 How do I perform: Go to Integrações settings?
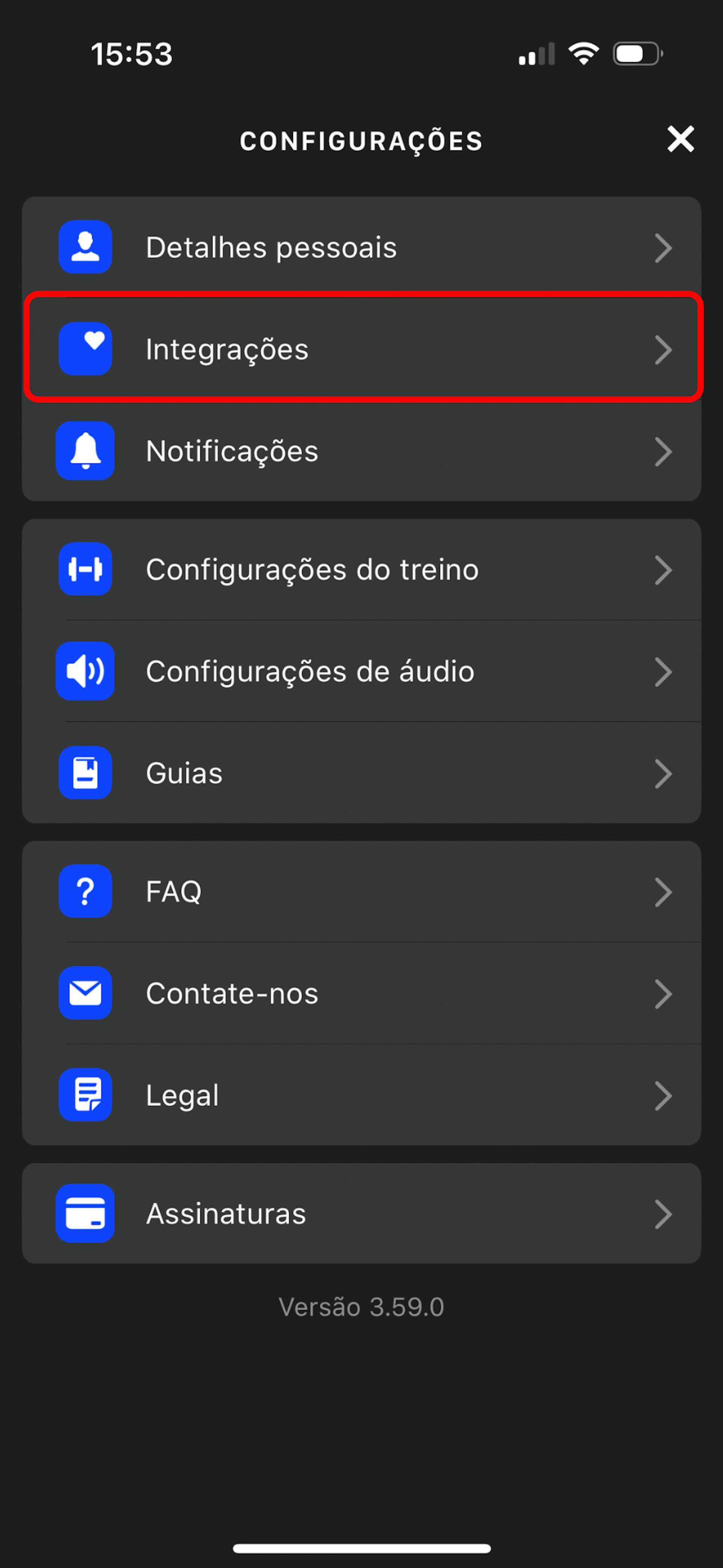[x=361, y=349]
